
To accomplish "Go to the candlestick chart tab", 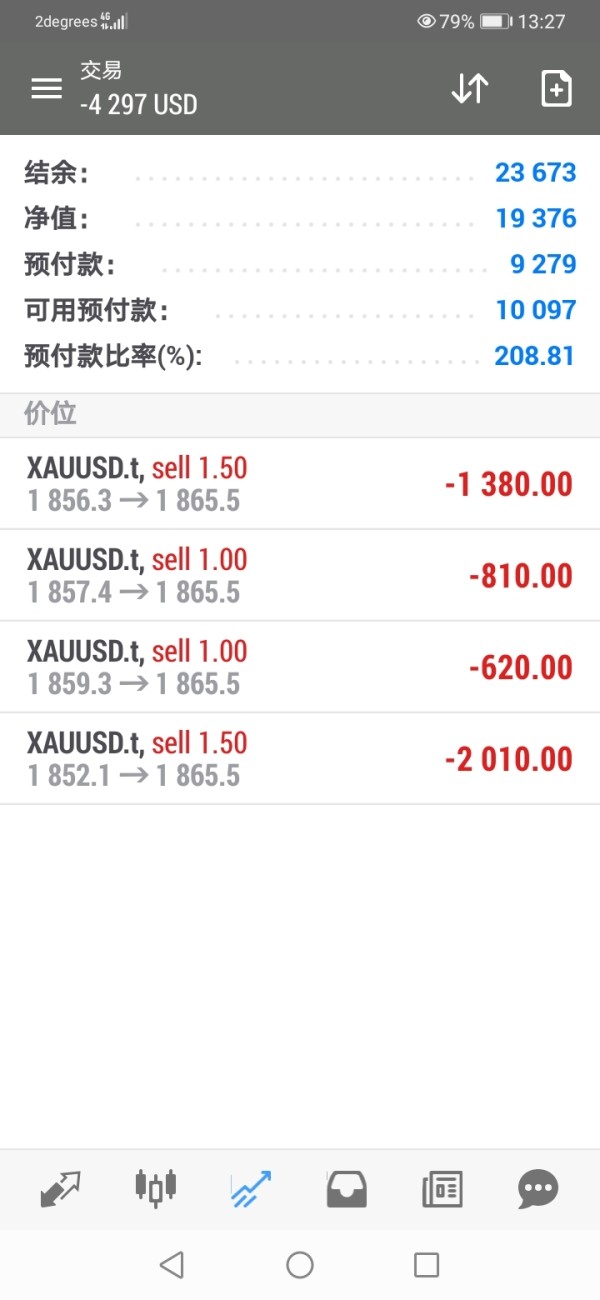I will (x=155, y=1188).
